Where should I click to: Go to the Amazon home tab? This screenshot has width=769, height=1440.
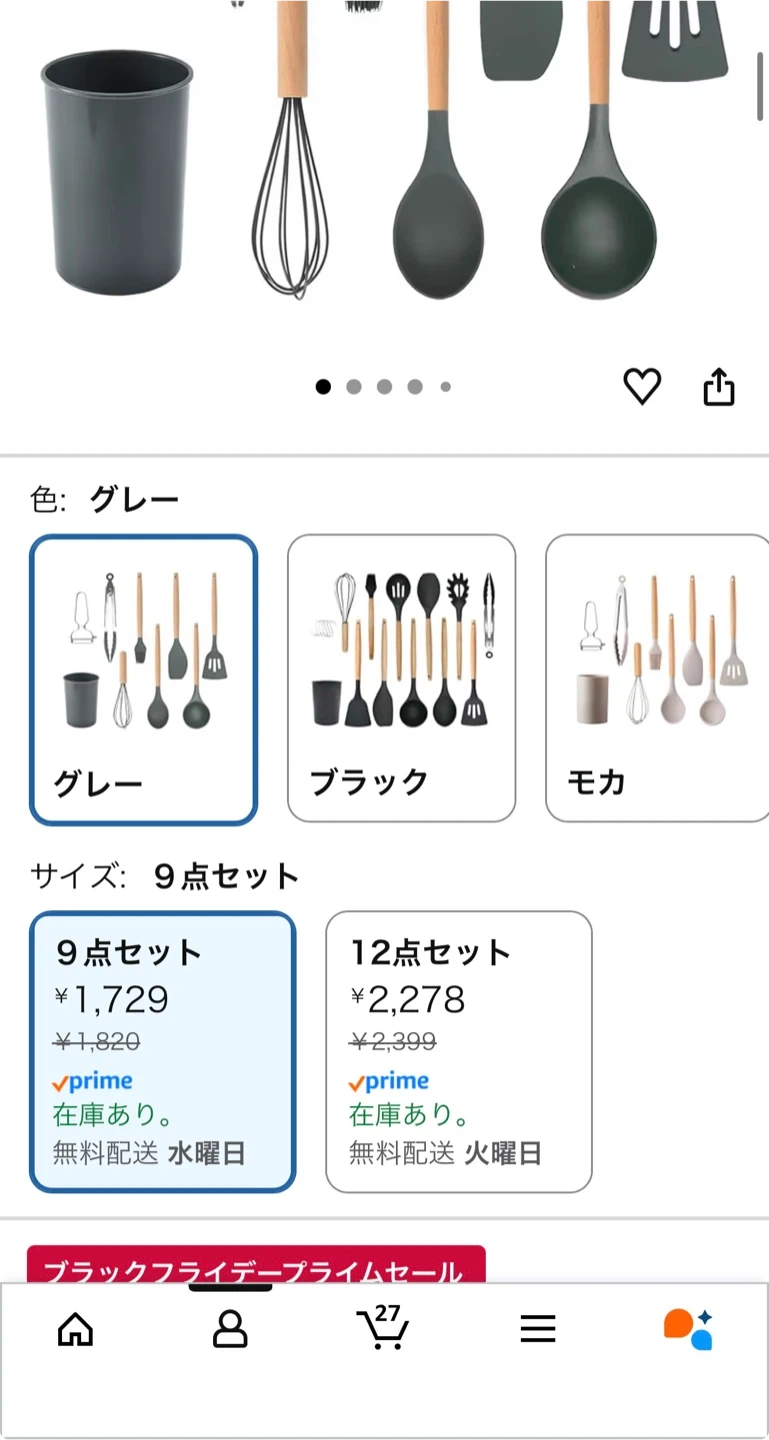[76, 1329]
